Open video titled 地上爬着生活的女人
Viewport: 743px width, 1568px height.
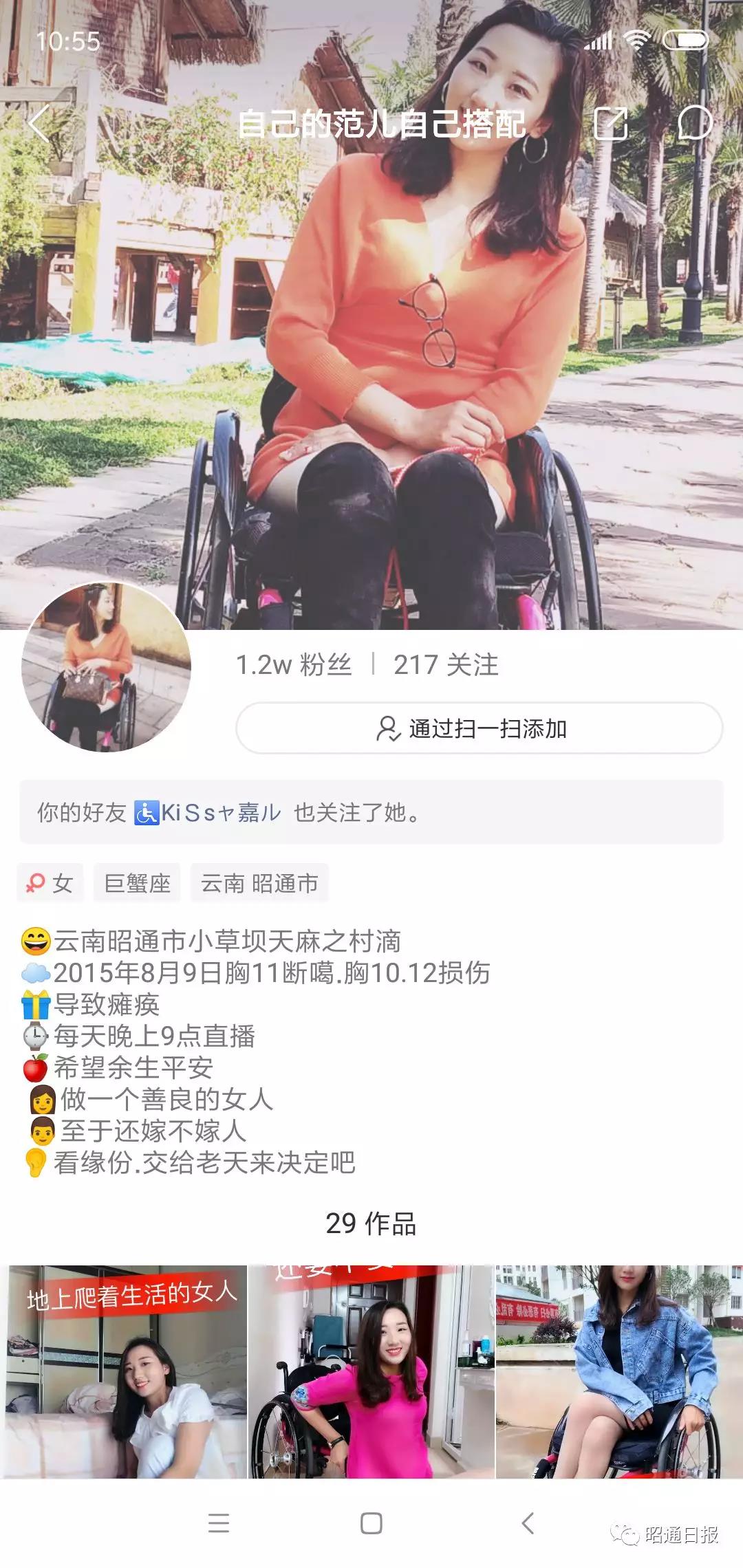point(125,1371)
